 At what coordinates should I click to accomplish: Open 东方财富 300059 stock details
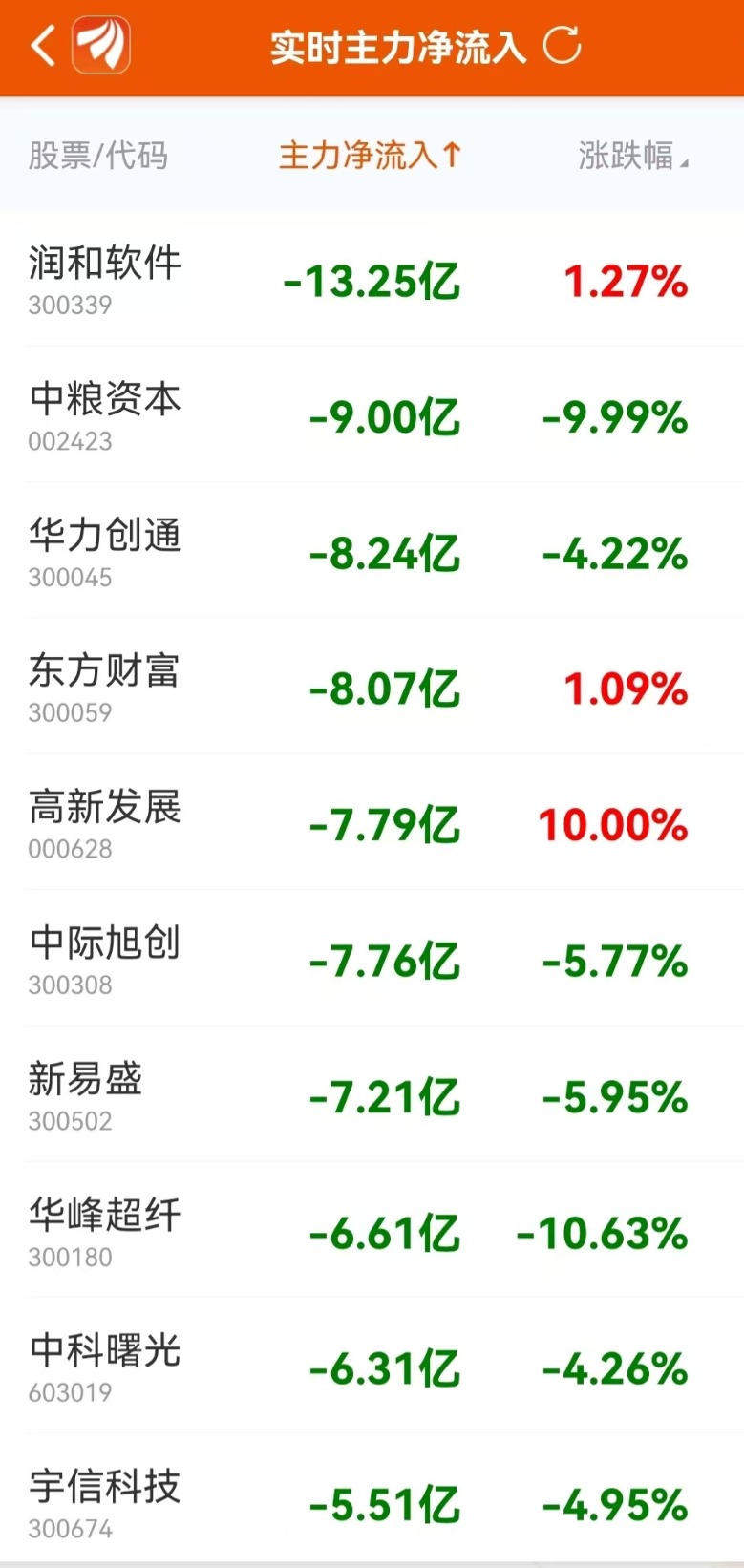pyautogui.click(x=105, y=687)
